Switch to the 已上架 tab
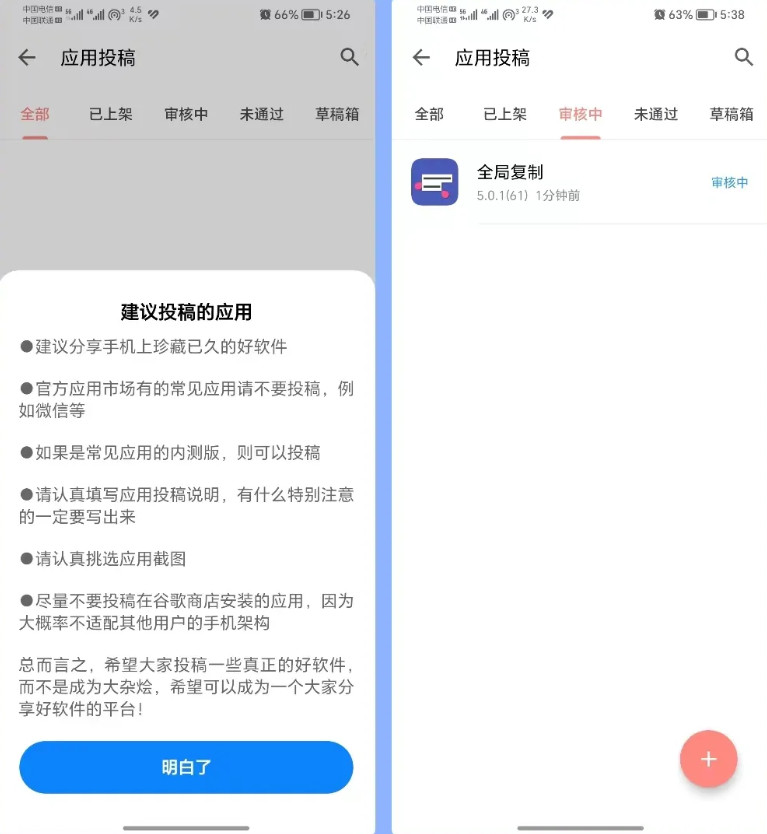Screen dimensions: 767x834 click(110, 114)
